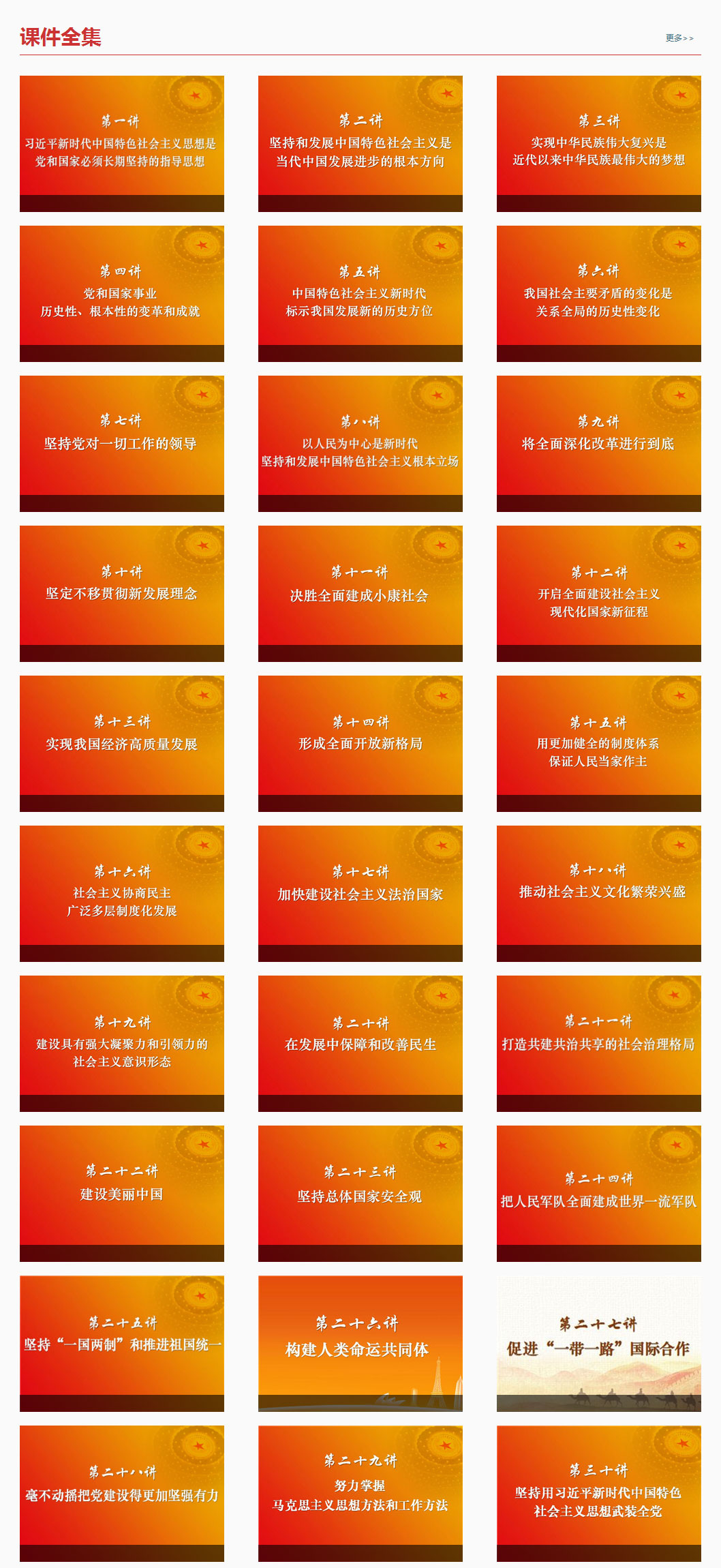Open 第二十三讲 坚持总体国家安全观
This screenshot has width=721, height=1568.
(360, 1194)
